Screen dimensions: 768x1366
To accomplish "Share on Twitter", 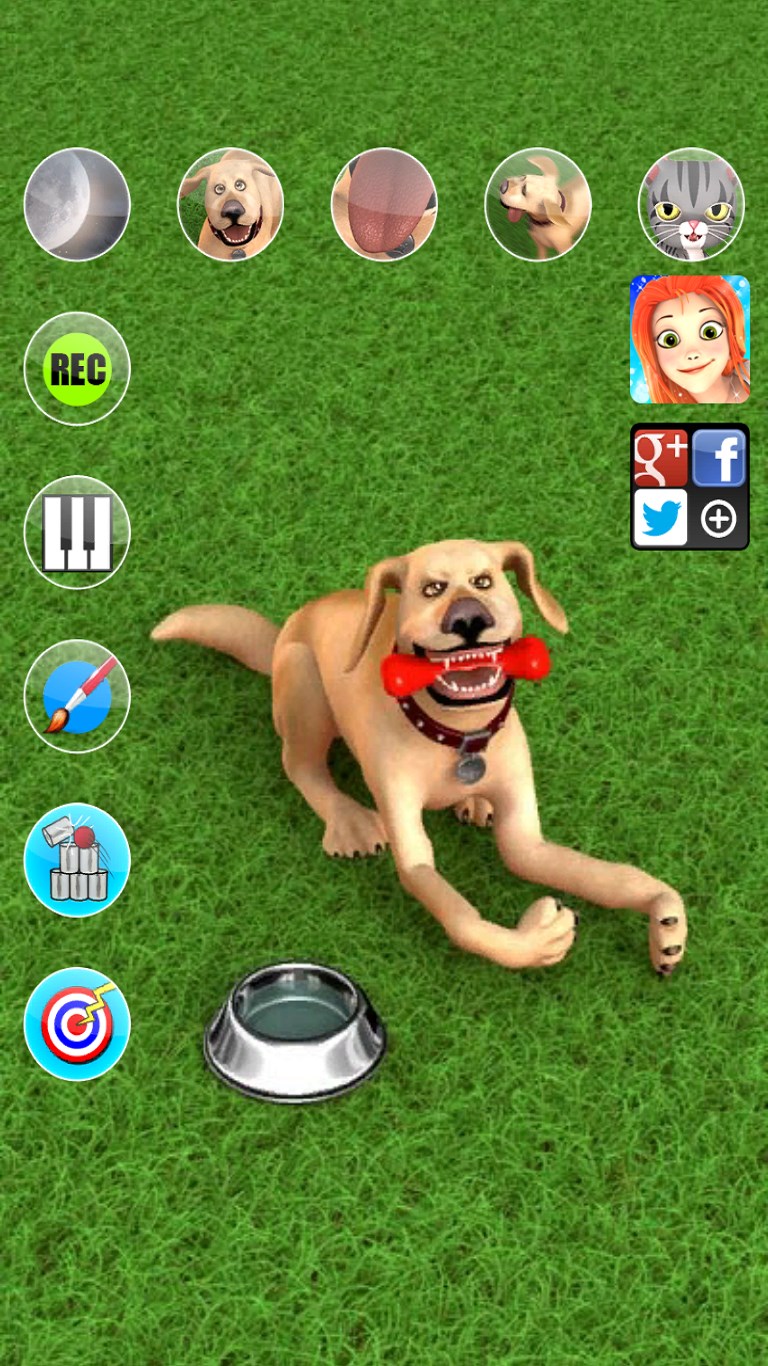I will (661, 518).
